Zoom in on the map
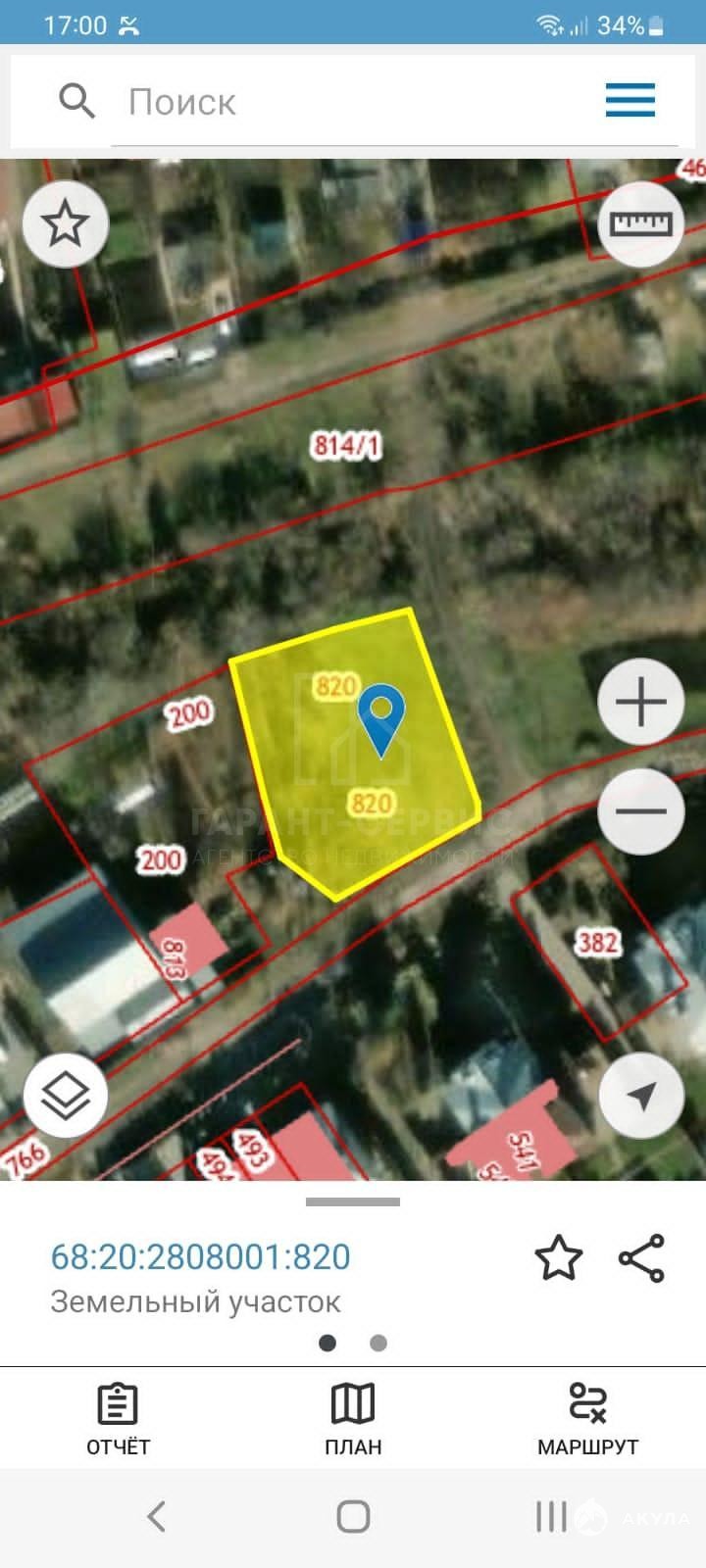Viewport: 706px width, 1568px height. pyautogui.click(x=640, y=702)
